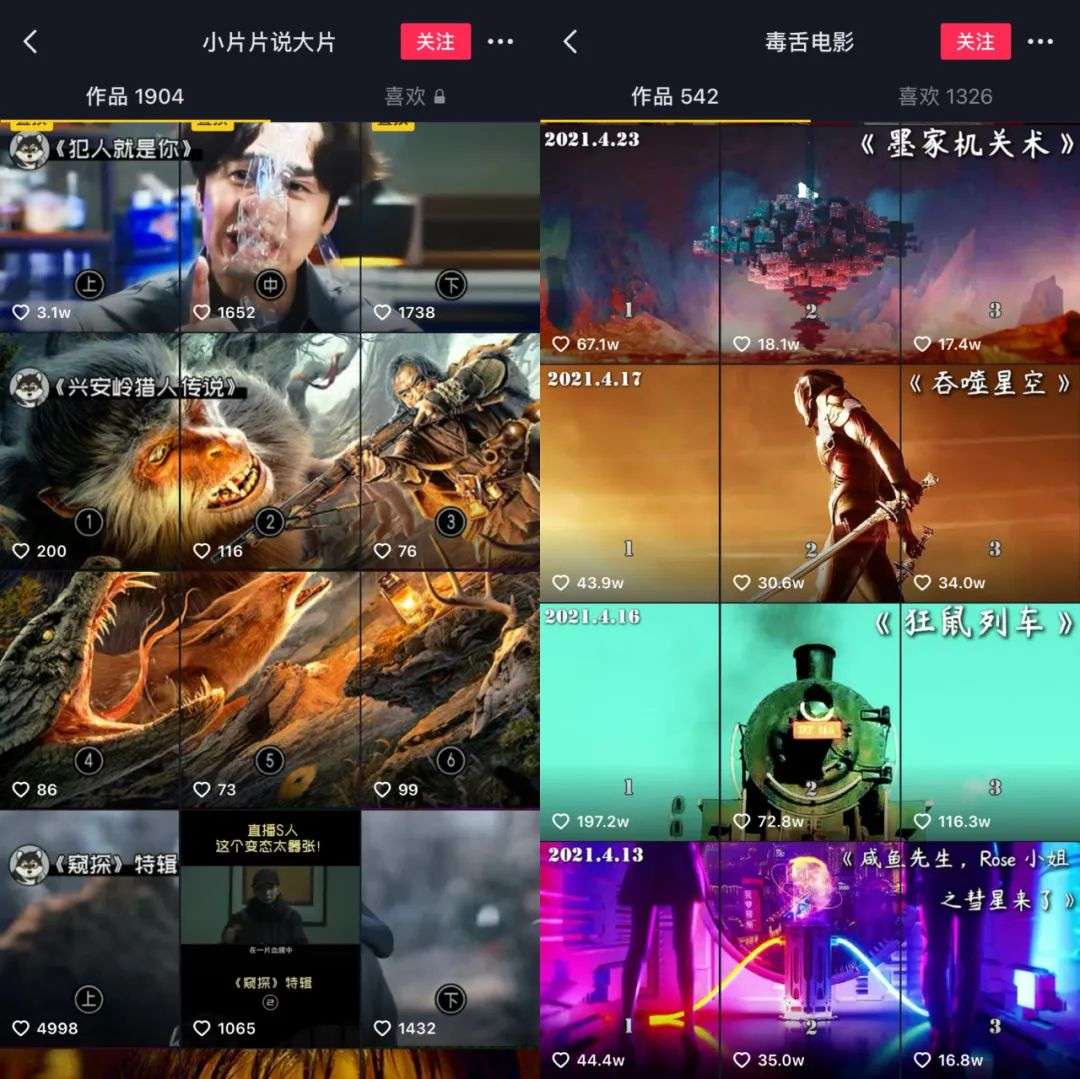This screenshot has height=1079, width=1080.
Task: Switch to 作品 1904 tab
Action: pyautogui.click(x=135, y=97)
